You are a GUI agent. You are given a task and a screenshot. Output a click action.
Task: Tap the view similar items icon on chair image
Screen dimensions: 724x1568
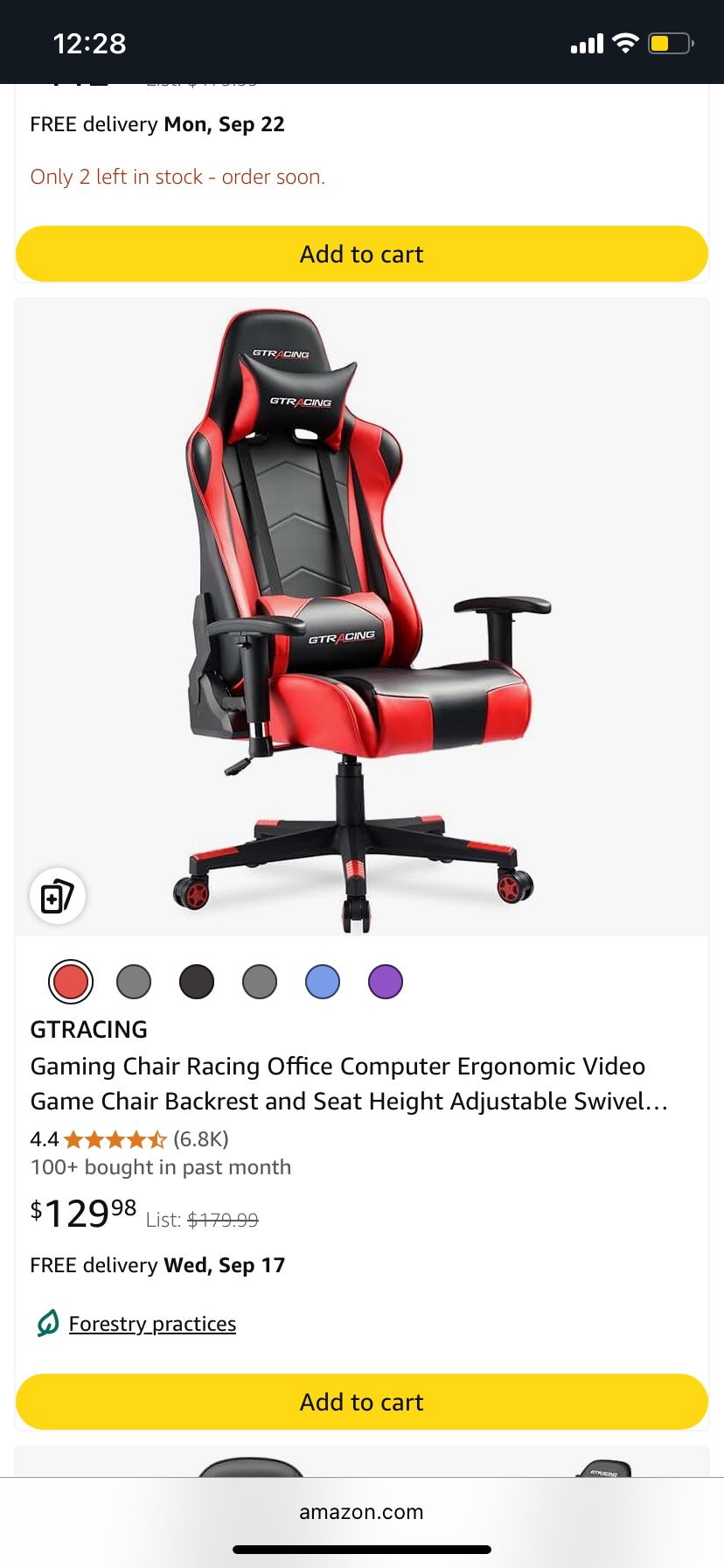(58, 896)
